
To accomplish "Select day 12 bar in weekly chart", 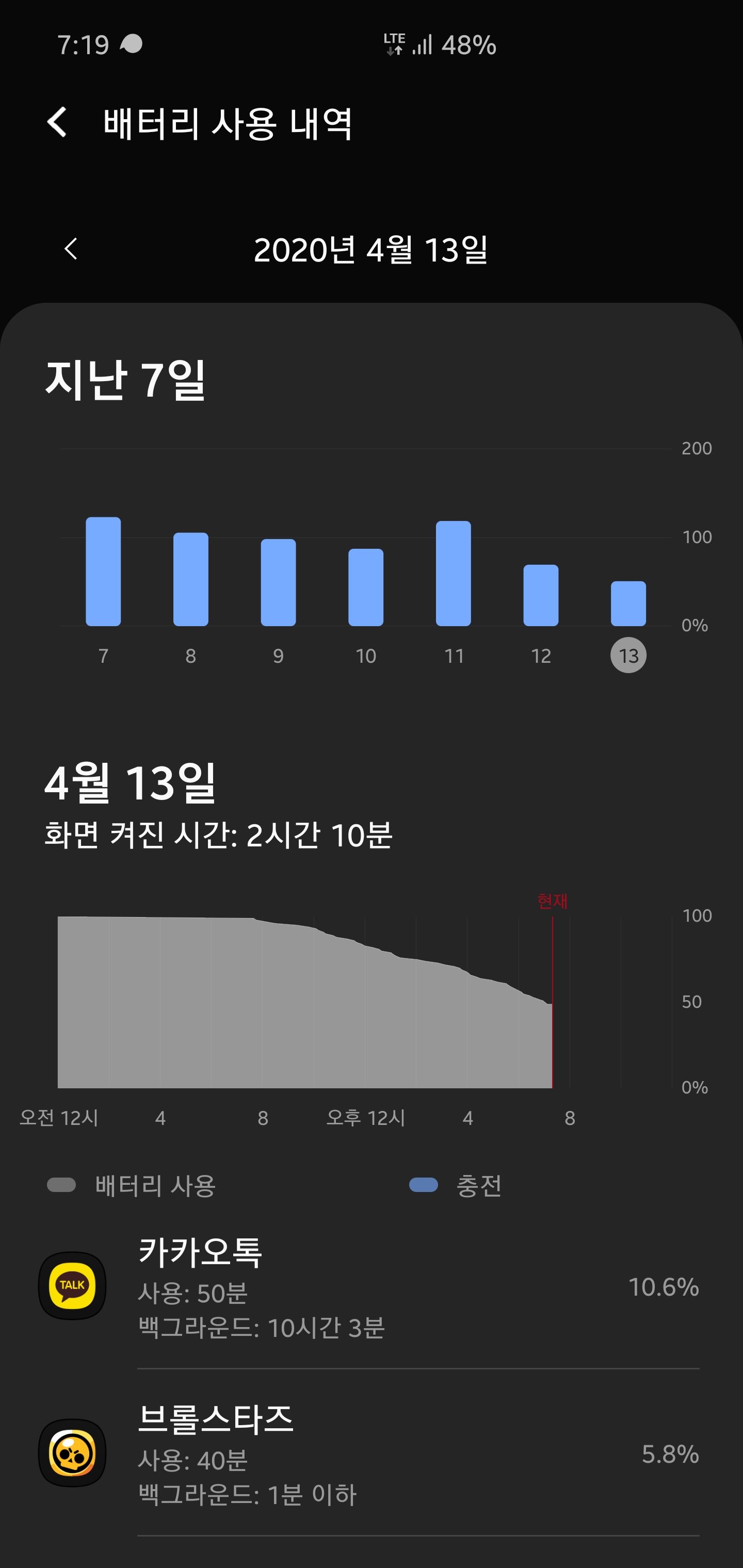I will click(541, 595).
